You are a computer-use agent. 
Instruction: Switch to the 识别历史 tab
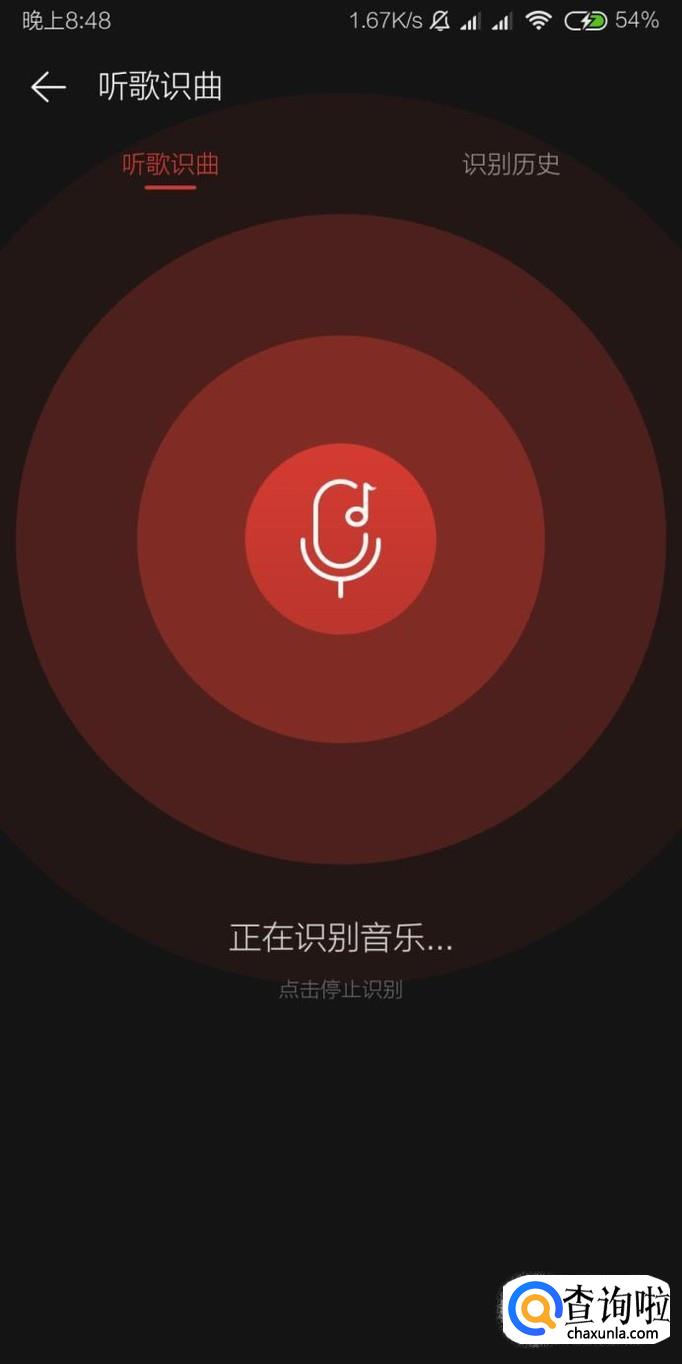pos(511,165)
